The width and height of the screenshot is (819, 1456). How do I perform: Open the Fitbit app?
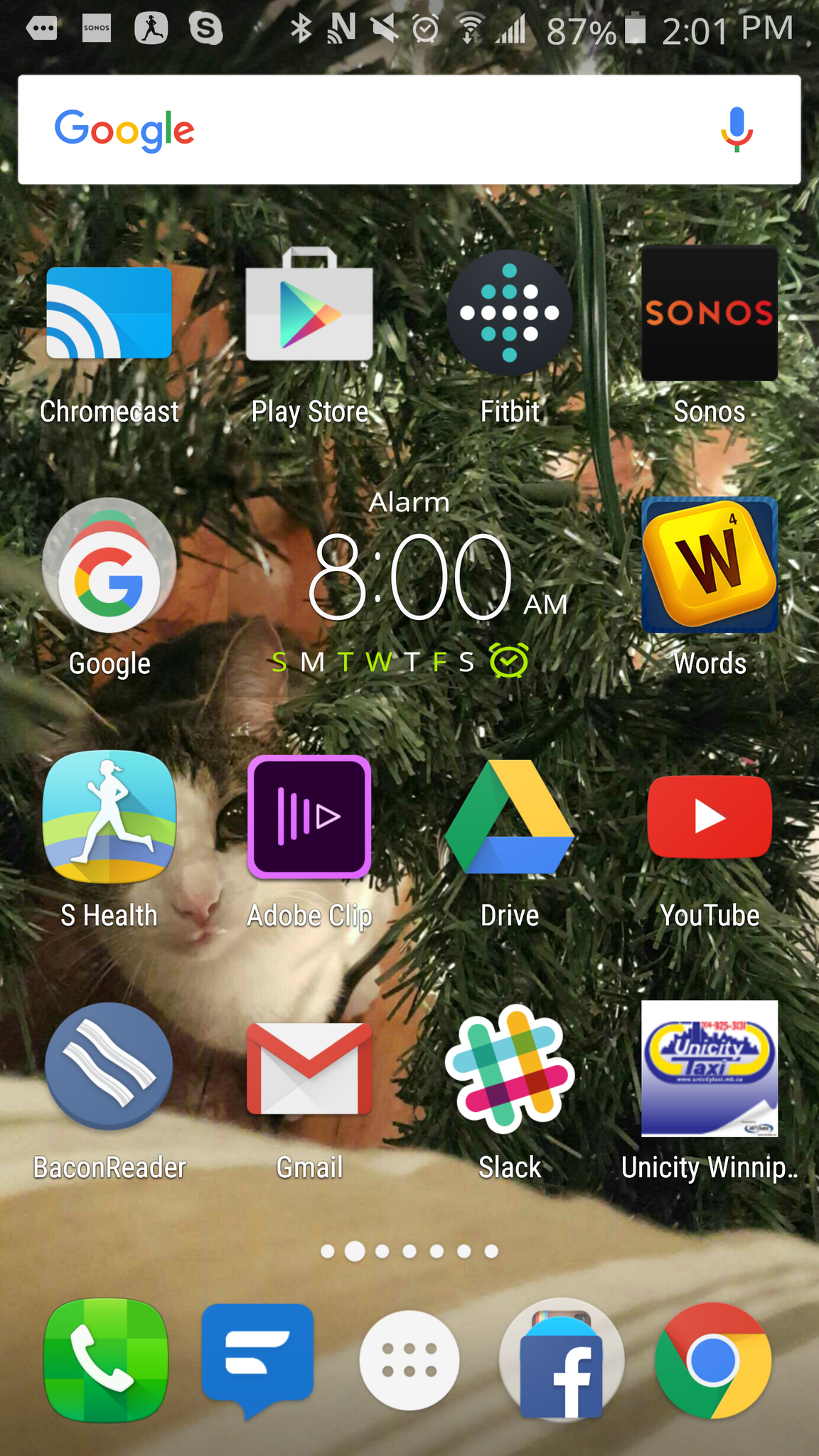tap(509, 314)
